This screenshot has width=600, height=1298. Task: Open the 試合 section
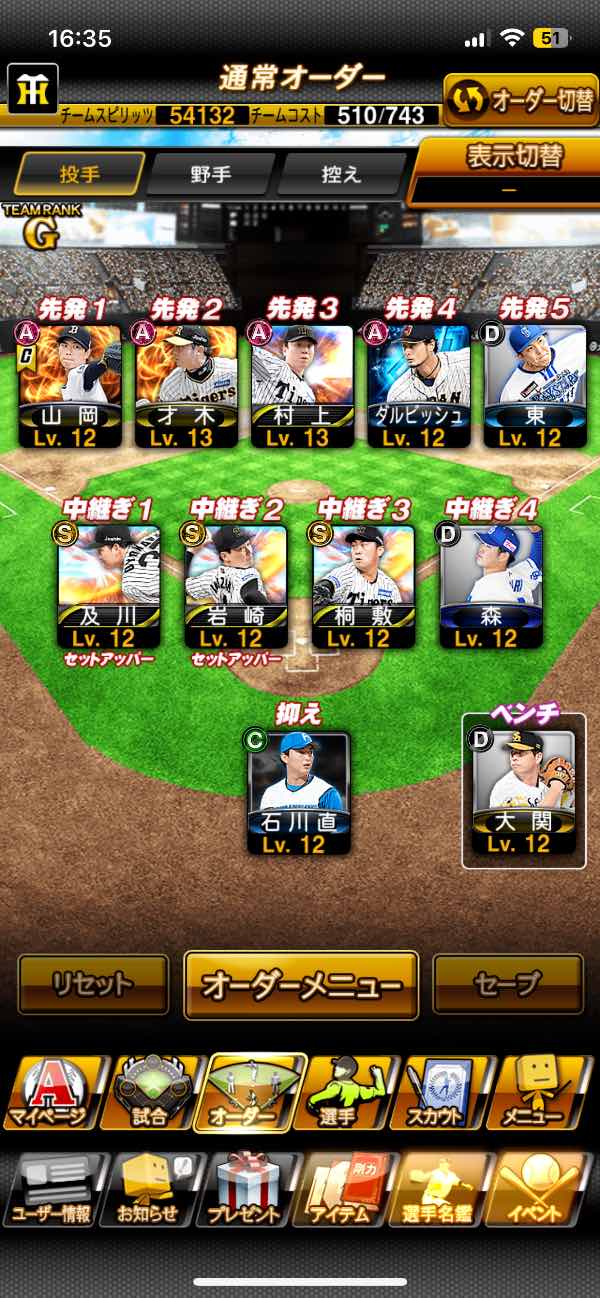150,1093
